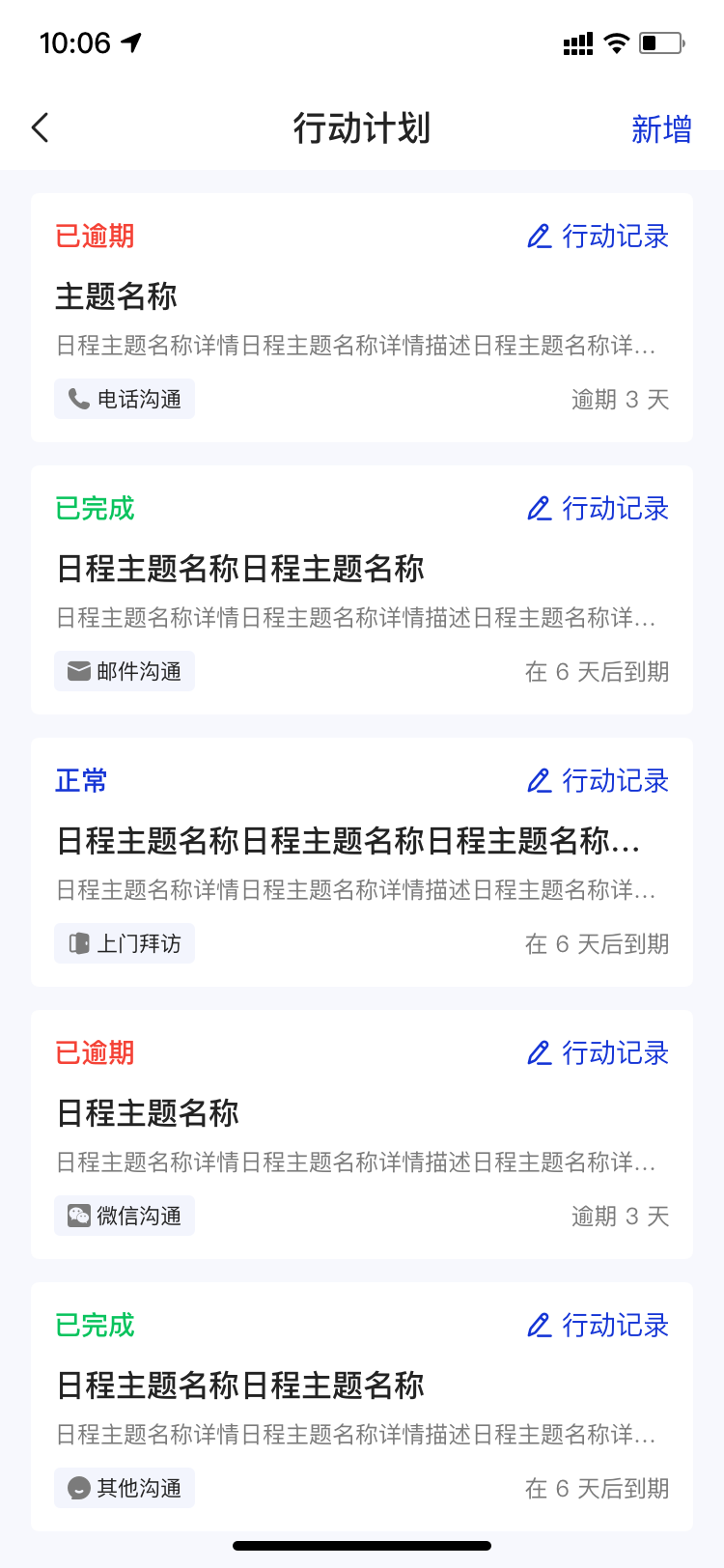The height and width of the screenshot is (1568, 724).
Task: Open 行动记录 on the 邮件沟通 card
Action: (x=598, y=509)
